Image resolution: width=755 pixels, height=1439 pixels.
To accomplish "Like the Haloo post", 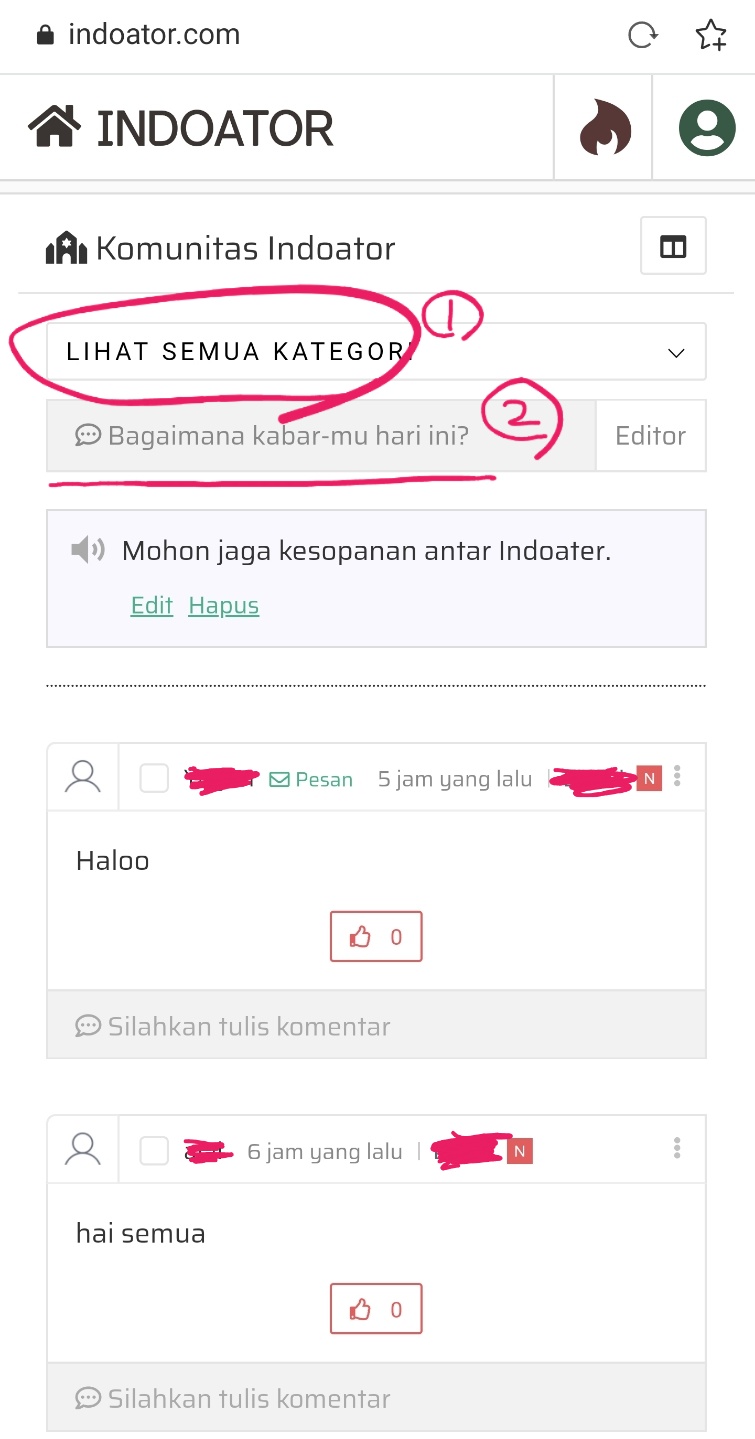I will (x=376, y=937).
